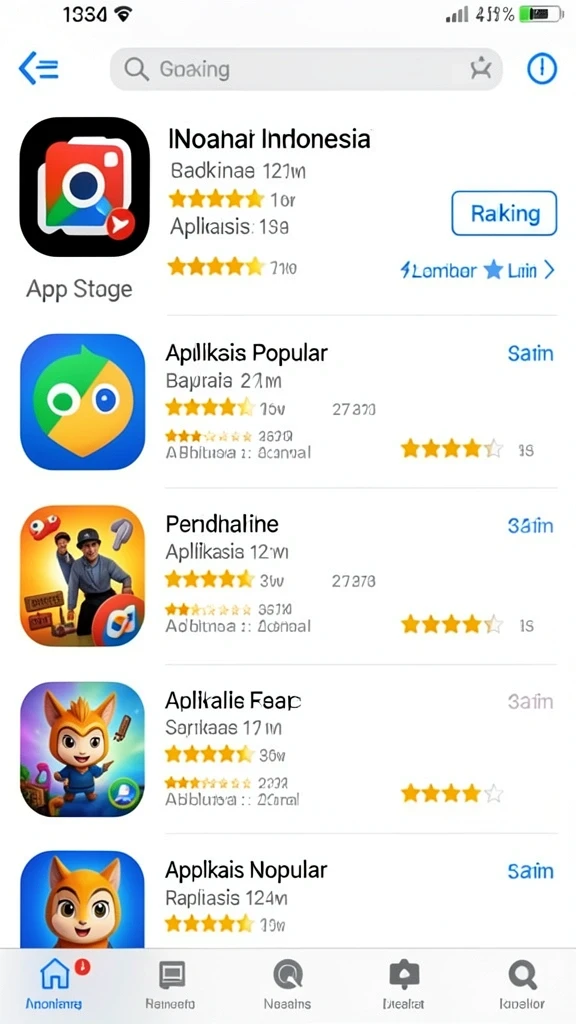This screenshot has height=1024, width=576.
Task: Tap the icon inside the search bar
Action: (x=481, y=69)
